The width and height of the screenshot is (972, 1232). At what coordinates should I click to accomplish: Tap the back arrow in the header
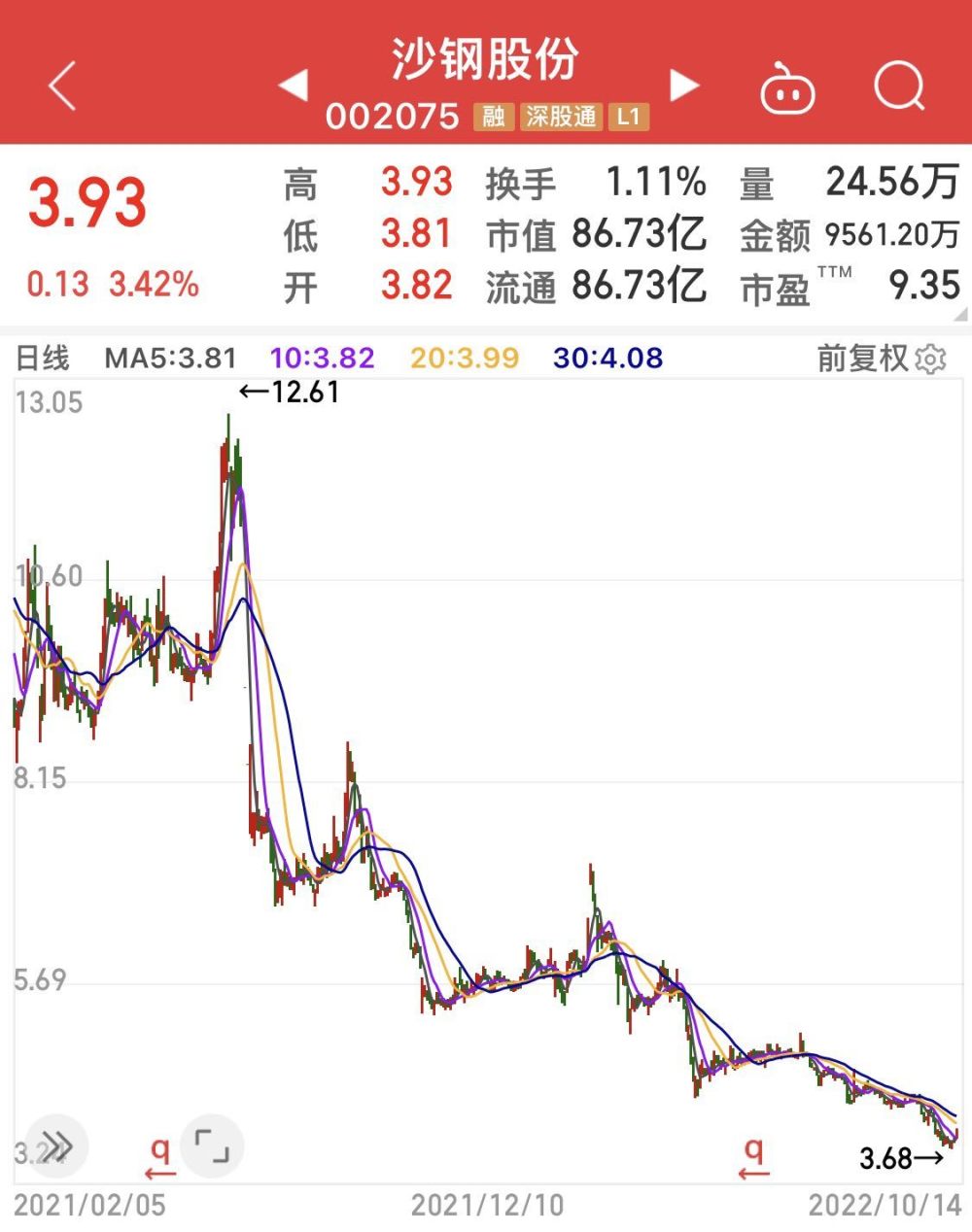point(60,86)
